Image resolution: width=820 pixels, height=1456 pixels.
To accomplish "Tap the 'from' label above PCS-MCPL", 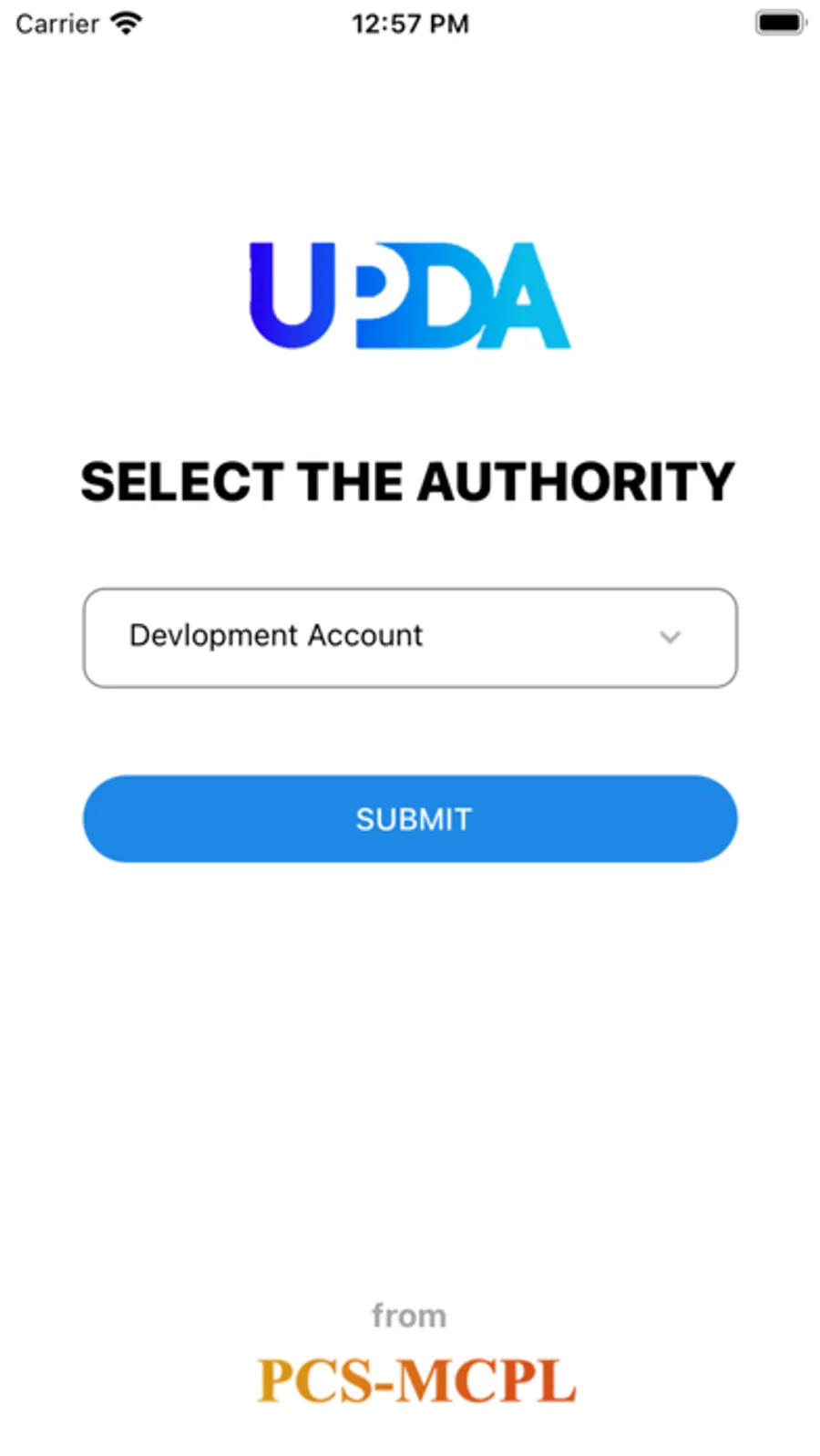I will coord(408,1314).
